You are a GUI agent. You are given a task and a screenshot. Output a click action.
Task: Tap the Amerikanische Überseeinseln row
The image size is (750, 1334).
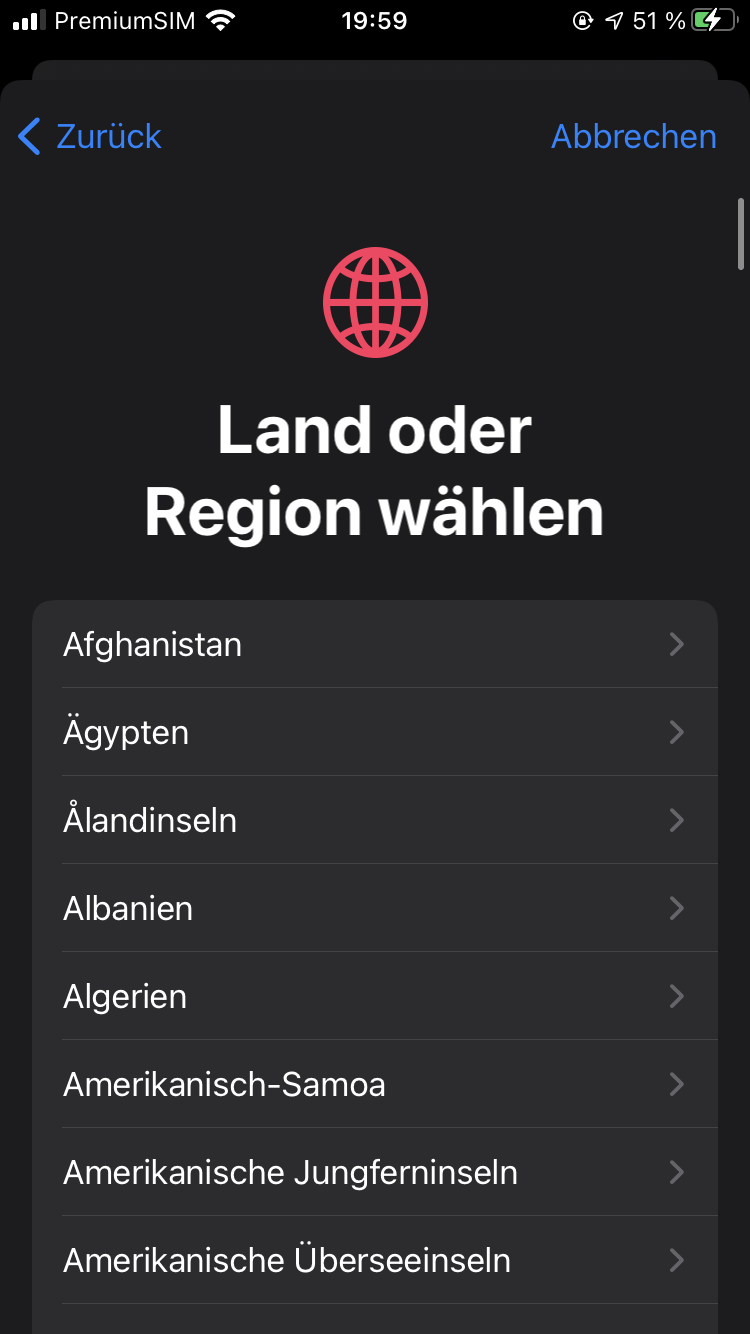(x=374, y=1261)
